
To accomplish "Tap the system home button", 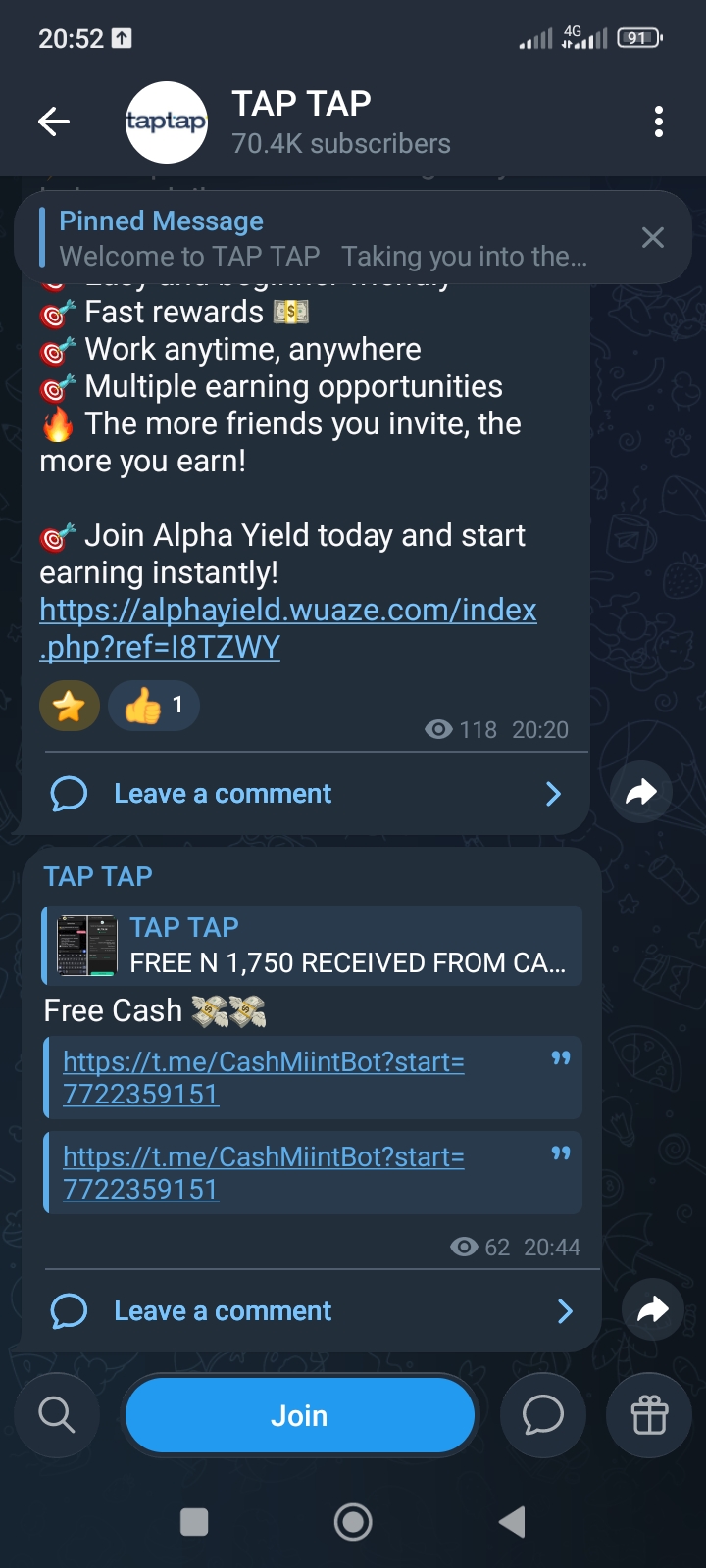I will (353, 1522).
